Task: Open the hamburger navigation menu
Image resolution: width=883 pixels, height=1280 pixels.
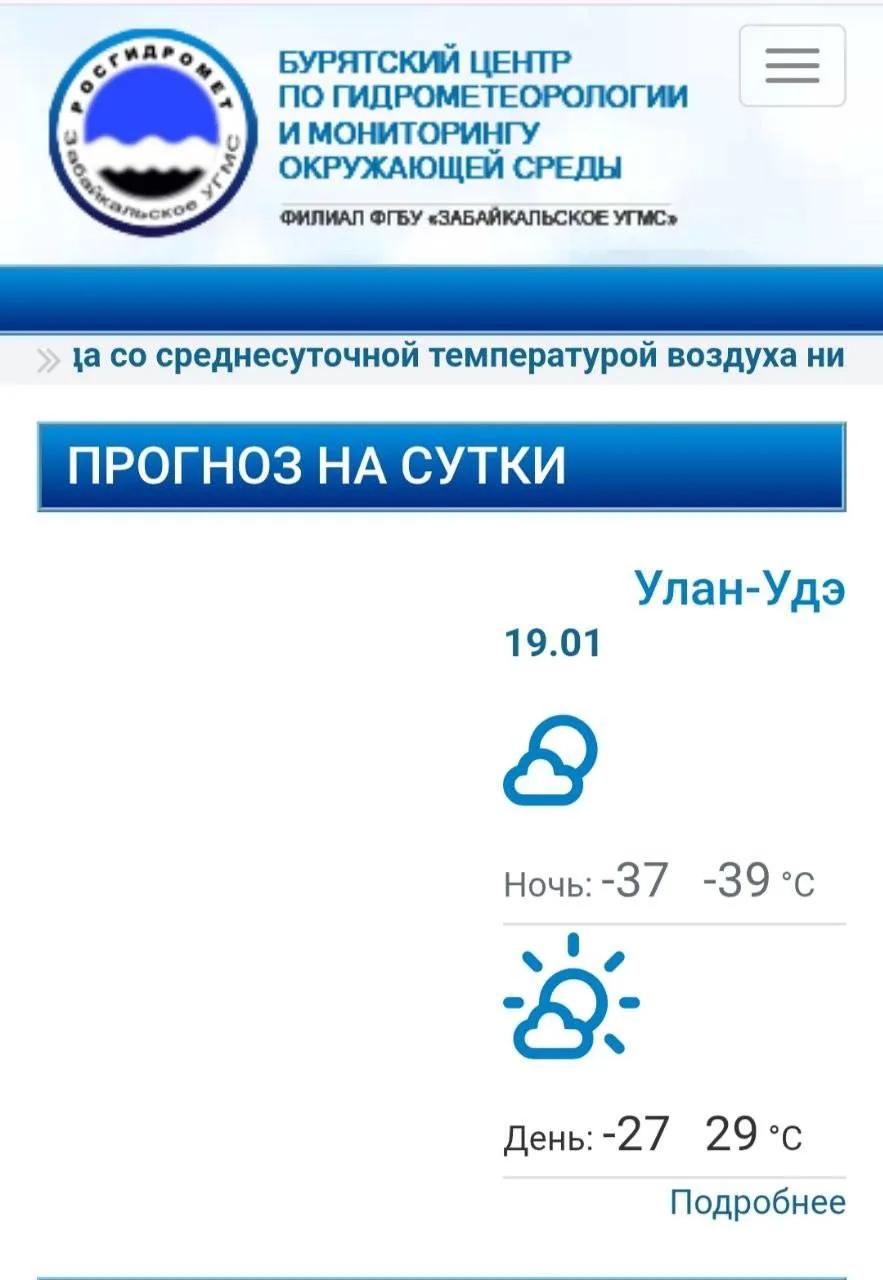Action: [x=792, y=66]
